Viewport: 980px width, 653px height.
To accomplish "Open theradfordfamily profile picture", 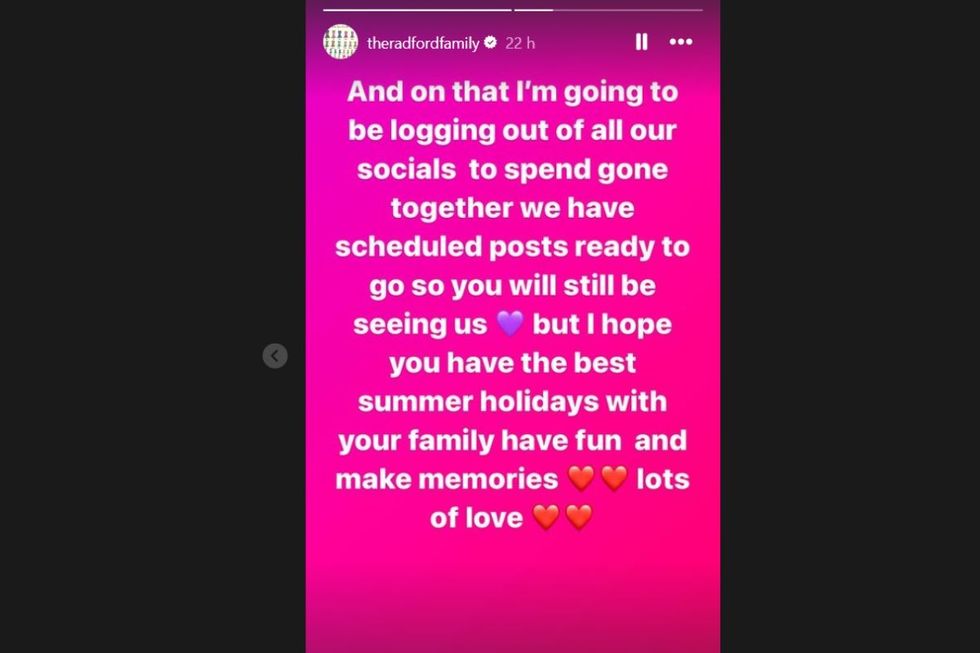I will tap(341, 42).
